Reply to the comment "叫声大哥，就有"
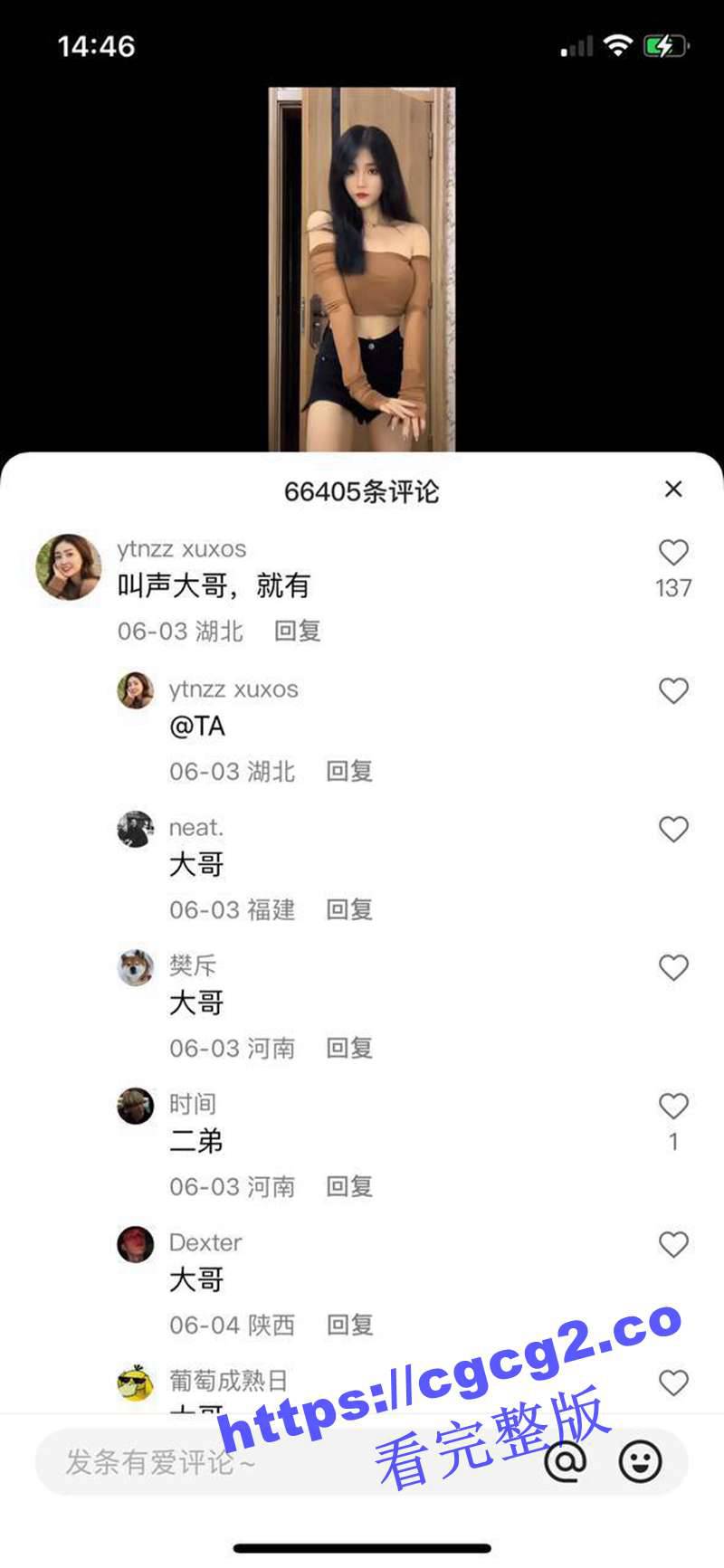Viewport: 724px width, 1568px height. 298,631
